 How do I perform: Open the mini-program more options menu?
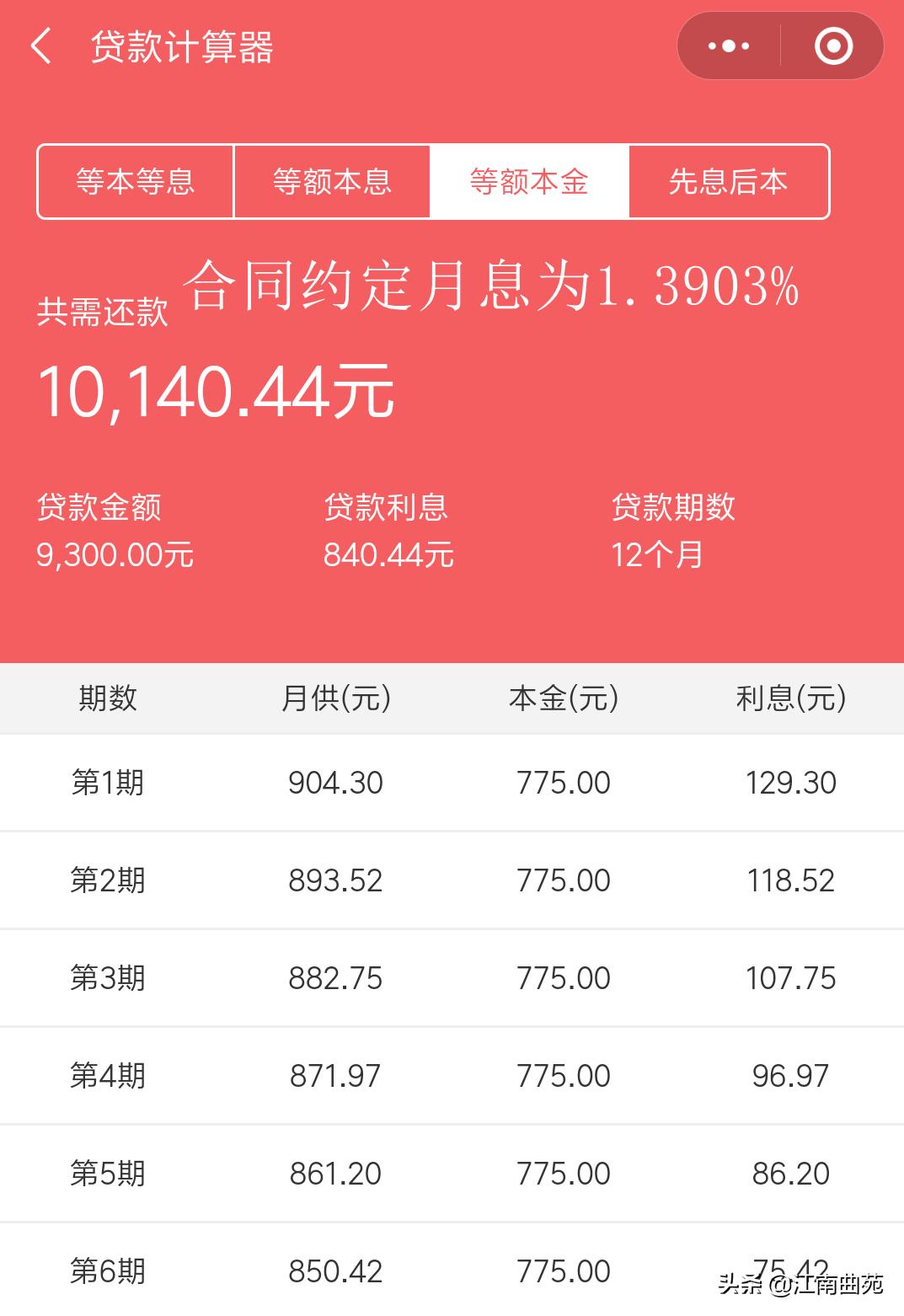(x=727, y=46)
